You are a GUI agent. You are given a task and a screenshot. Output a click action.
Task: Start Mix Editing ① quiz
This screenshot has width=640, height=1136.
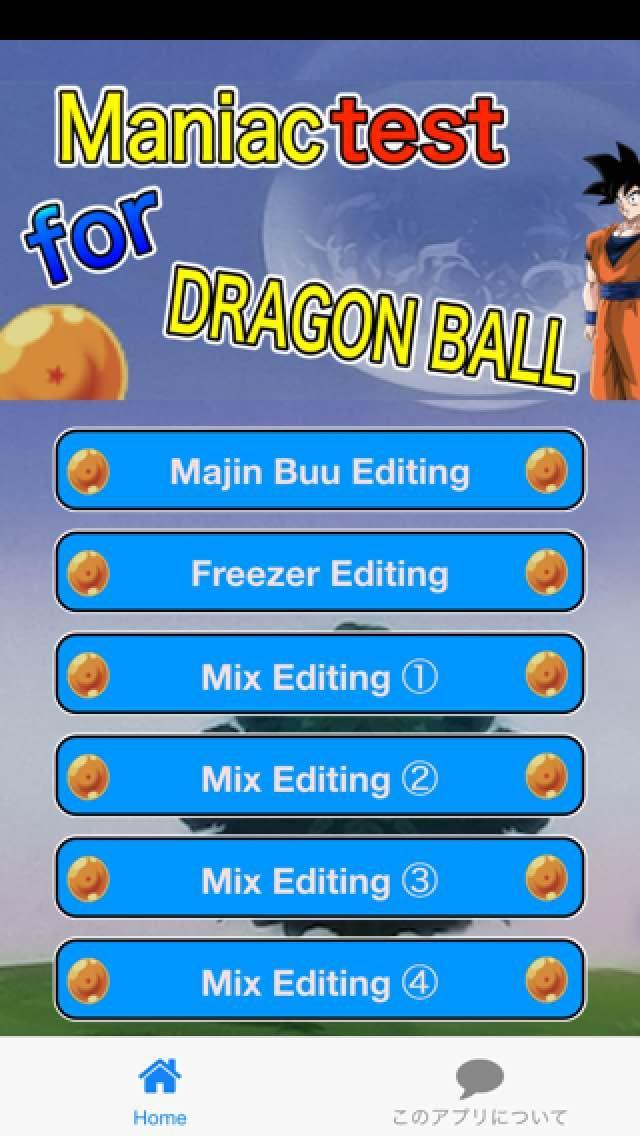point(320,676)
